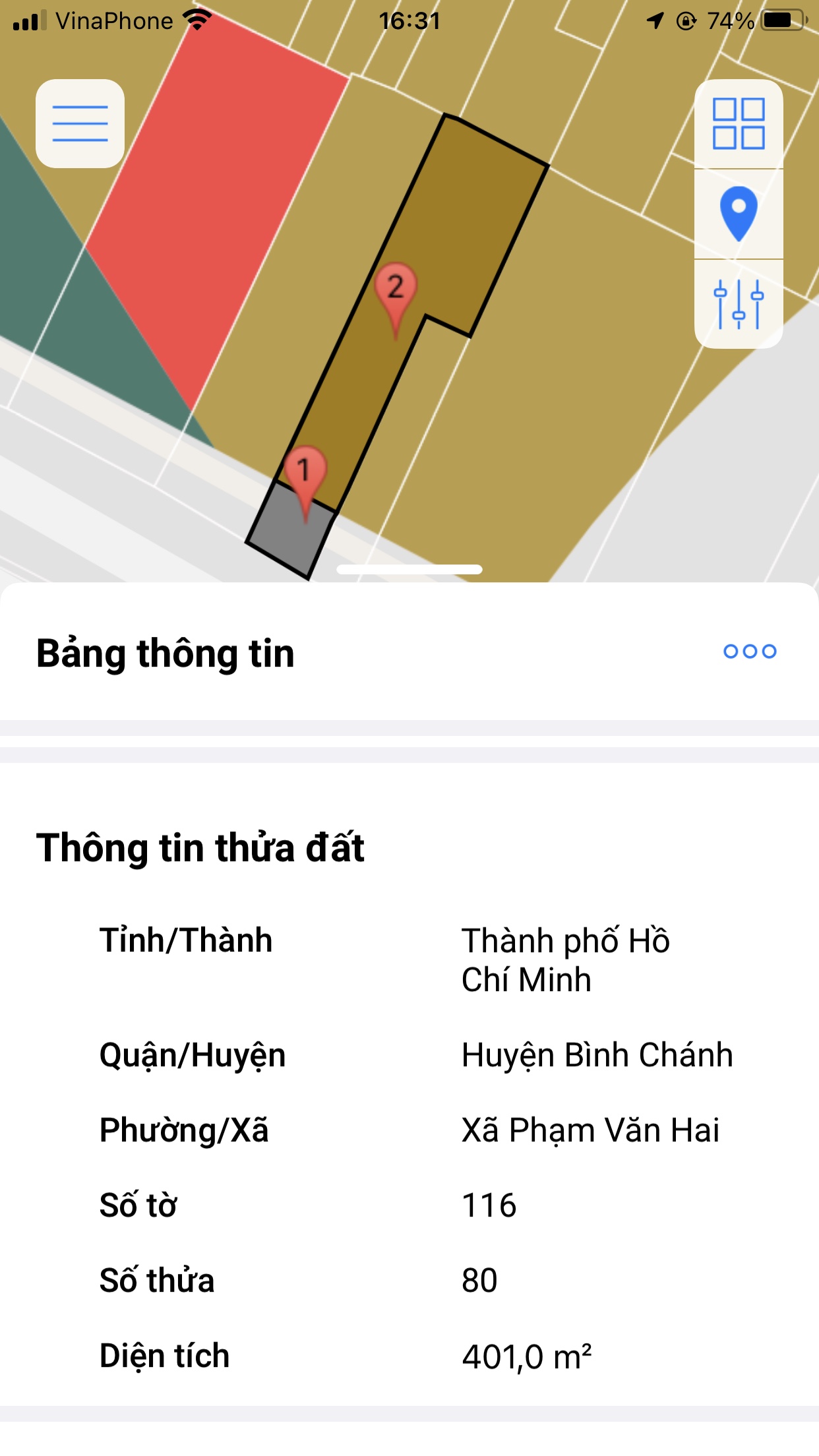Open the map filter sliders settings
The height and width of the screenshot is (1456, 819).
739,304
